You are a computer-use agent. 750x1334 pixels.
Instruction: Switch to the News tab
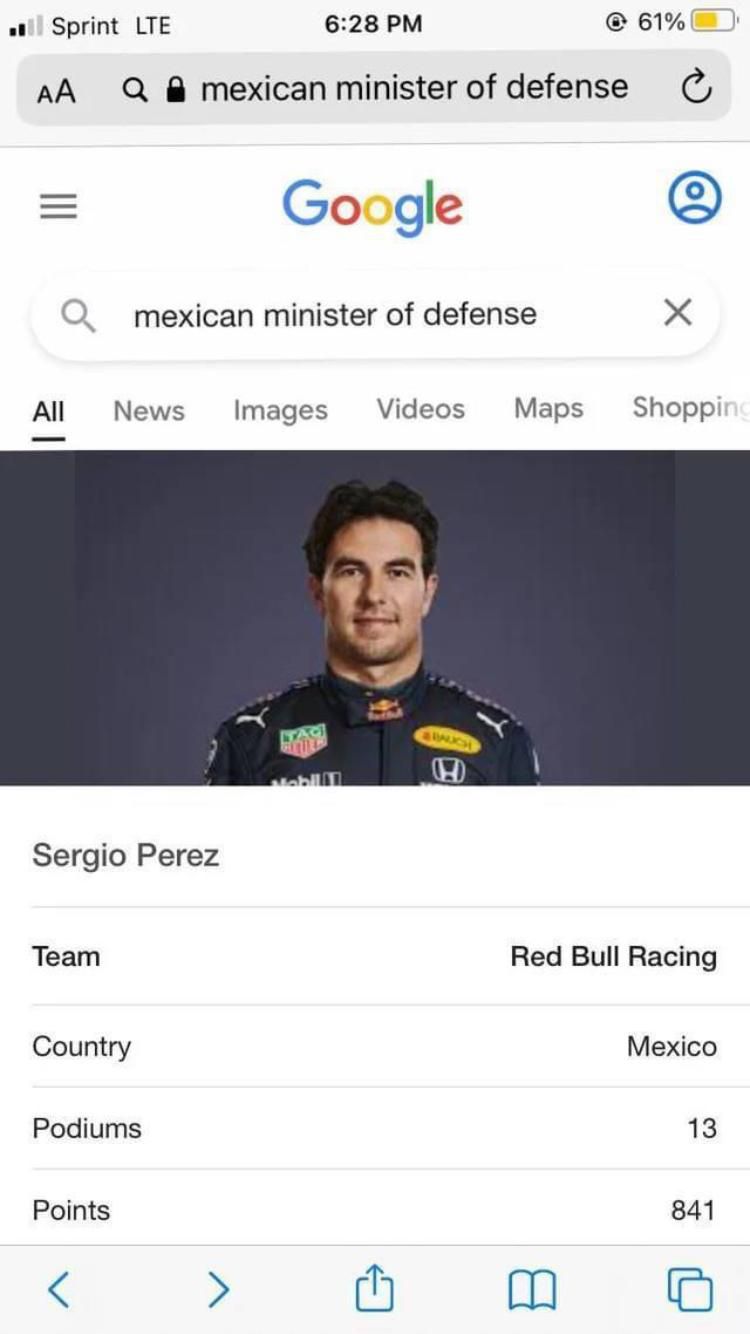[148, 410]
